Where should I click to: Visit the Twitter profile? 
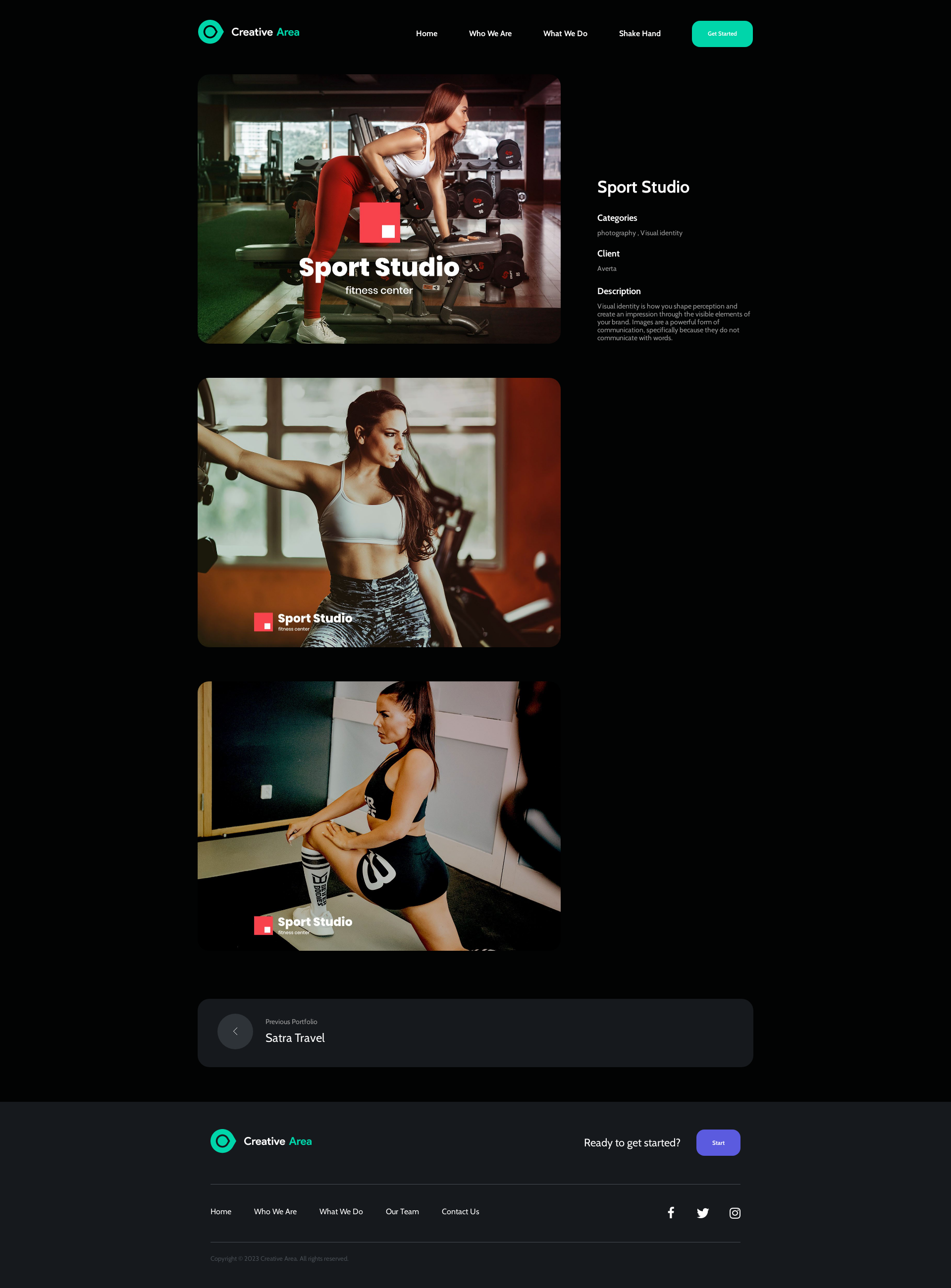[x=702, y=1213]
